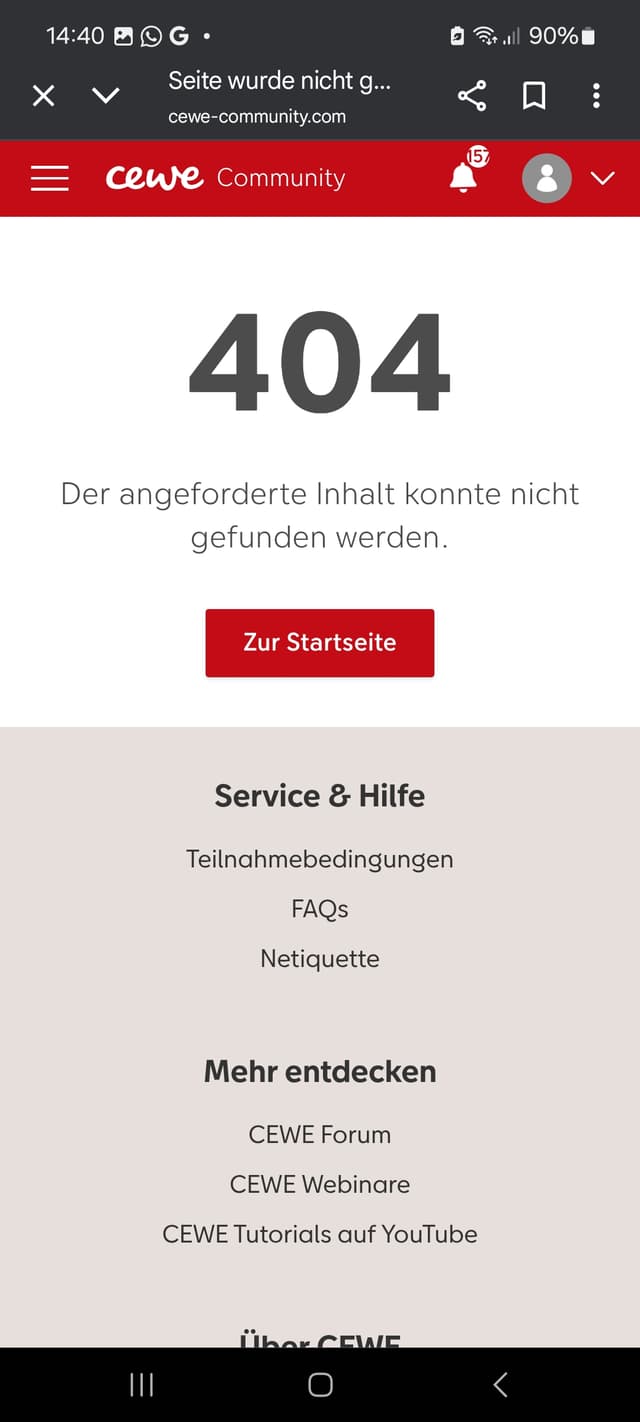
Task: Read the Netiquette page
Action: click(320, 959)
